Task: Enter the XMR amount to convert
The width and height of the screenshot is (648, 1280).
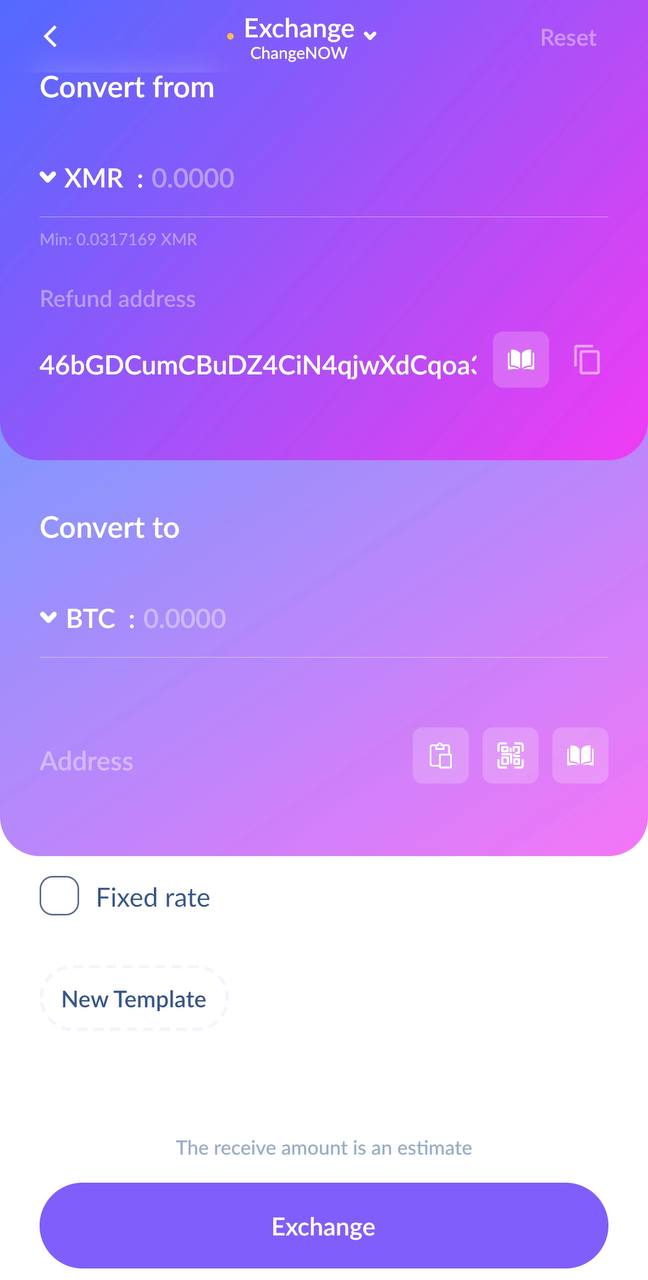Action: tap(378, 178)
